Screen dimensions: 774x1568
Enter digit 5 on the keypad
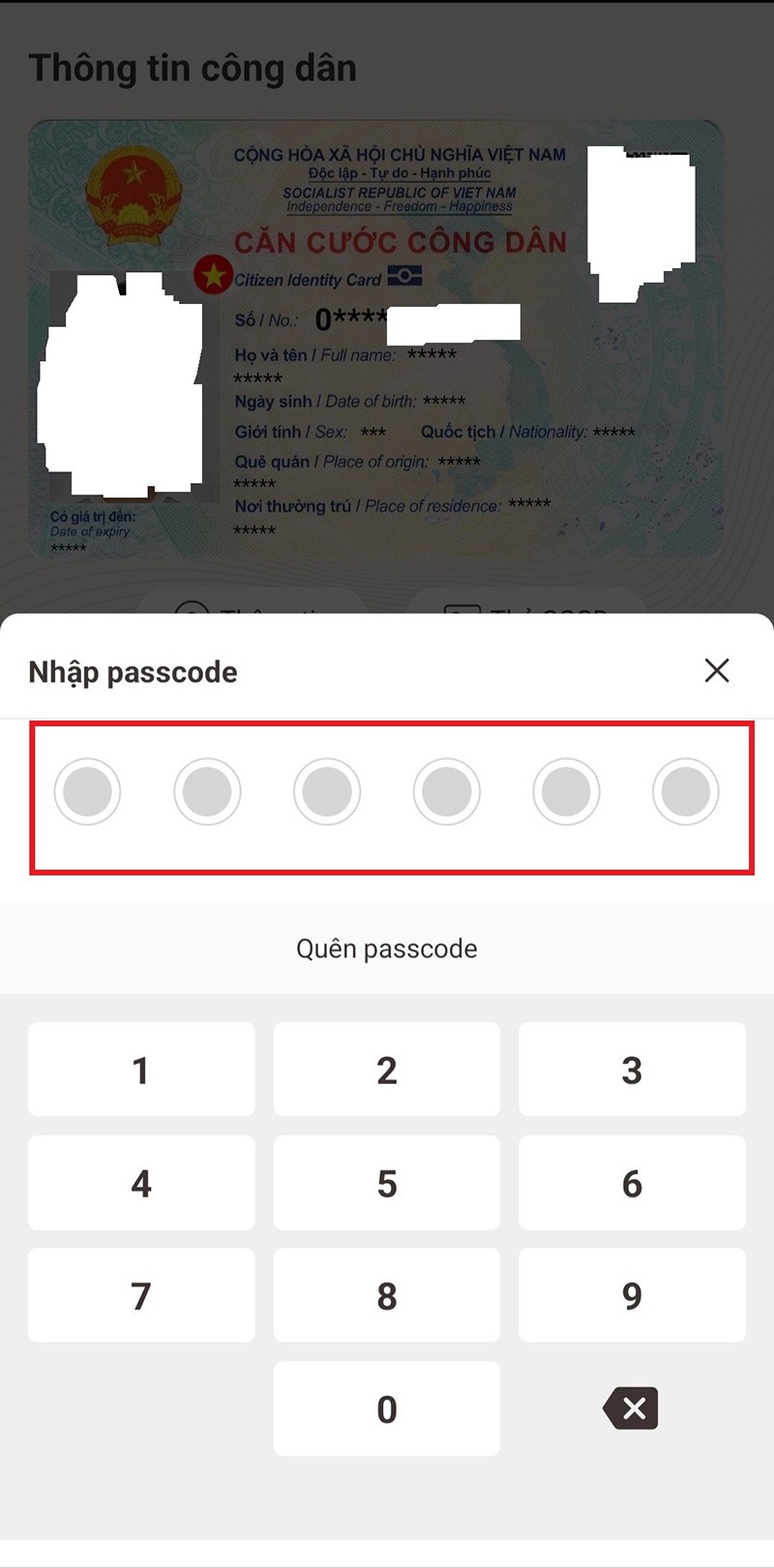pyautogui.click(x=387, y=1183)
